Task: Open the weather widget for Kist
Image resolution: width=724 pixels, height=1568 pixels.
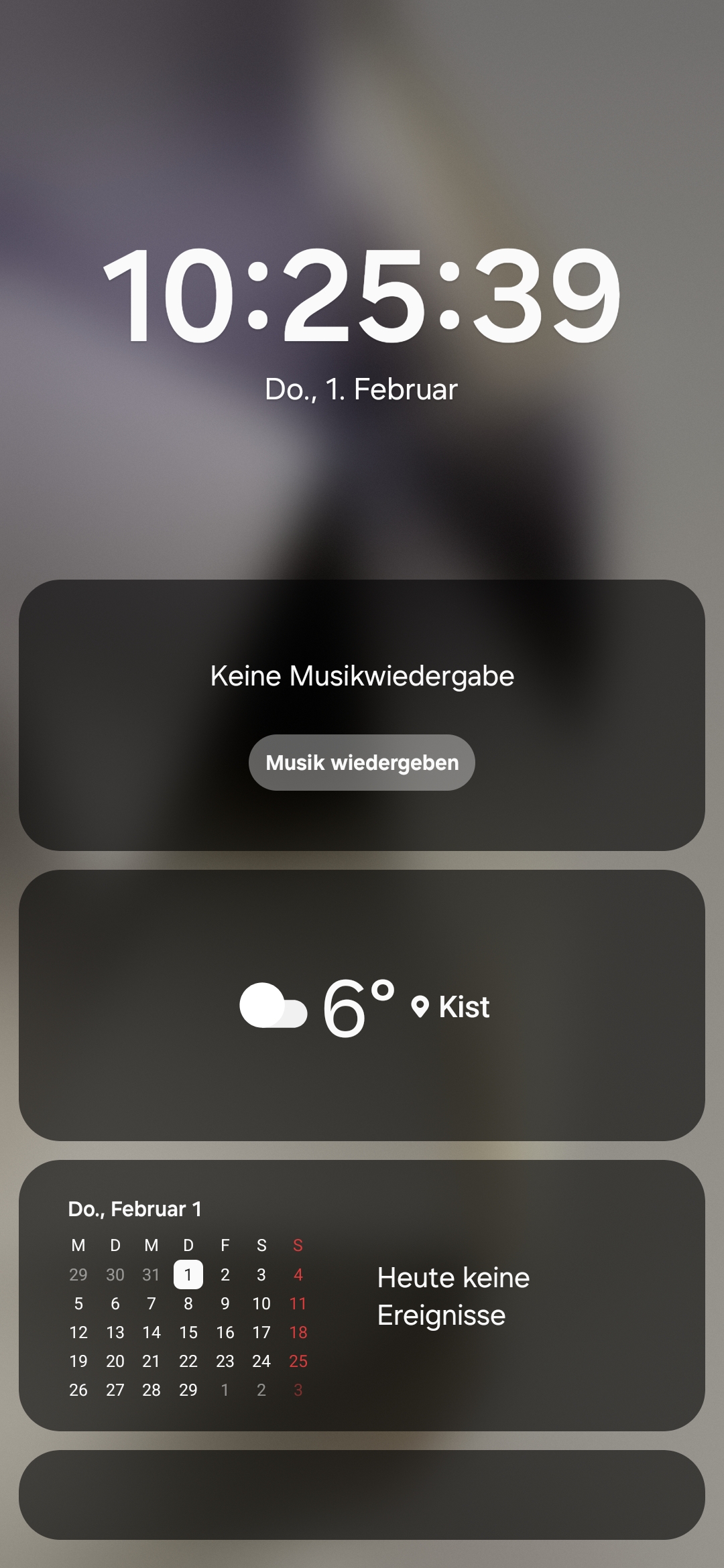Action: pos(362,1005)
